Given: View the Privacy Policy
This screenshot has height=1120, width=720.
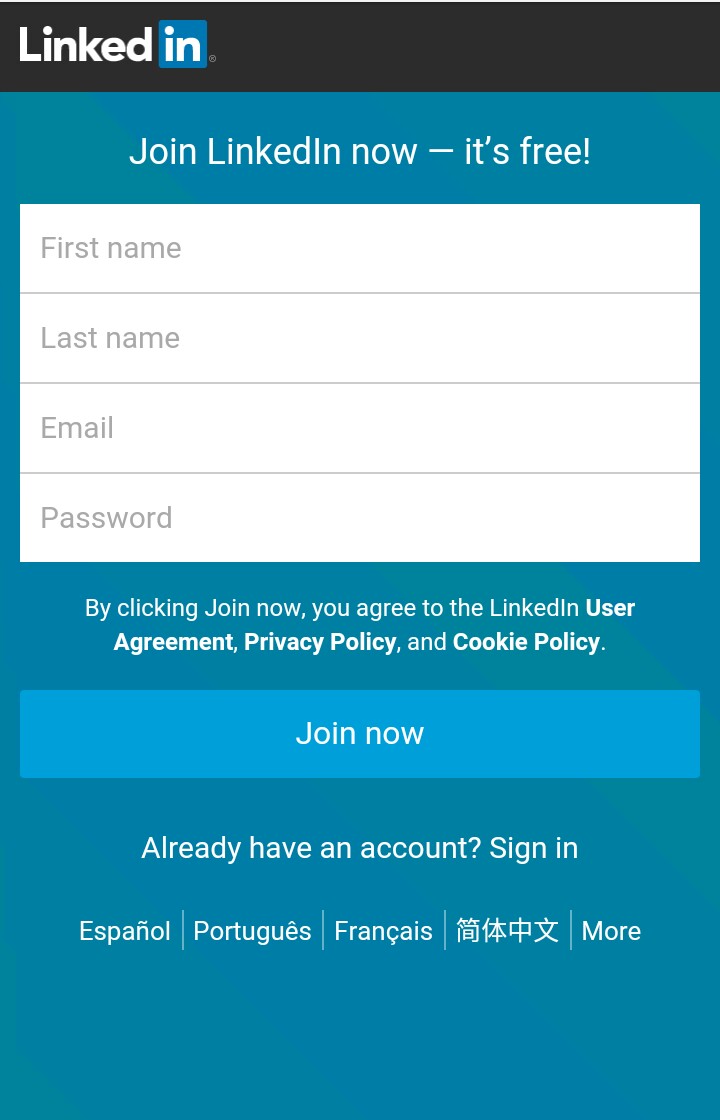Looking at the screenshot, I should tap(320, 642).
